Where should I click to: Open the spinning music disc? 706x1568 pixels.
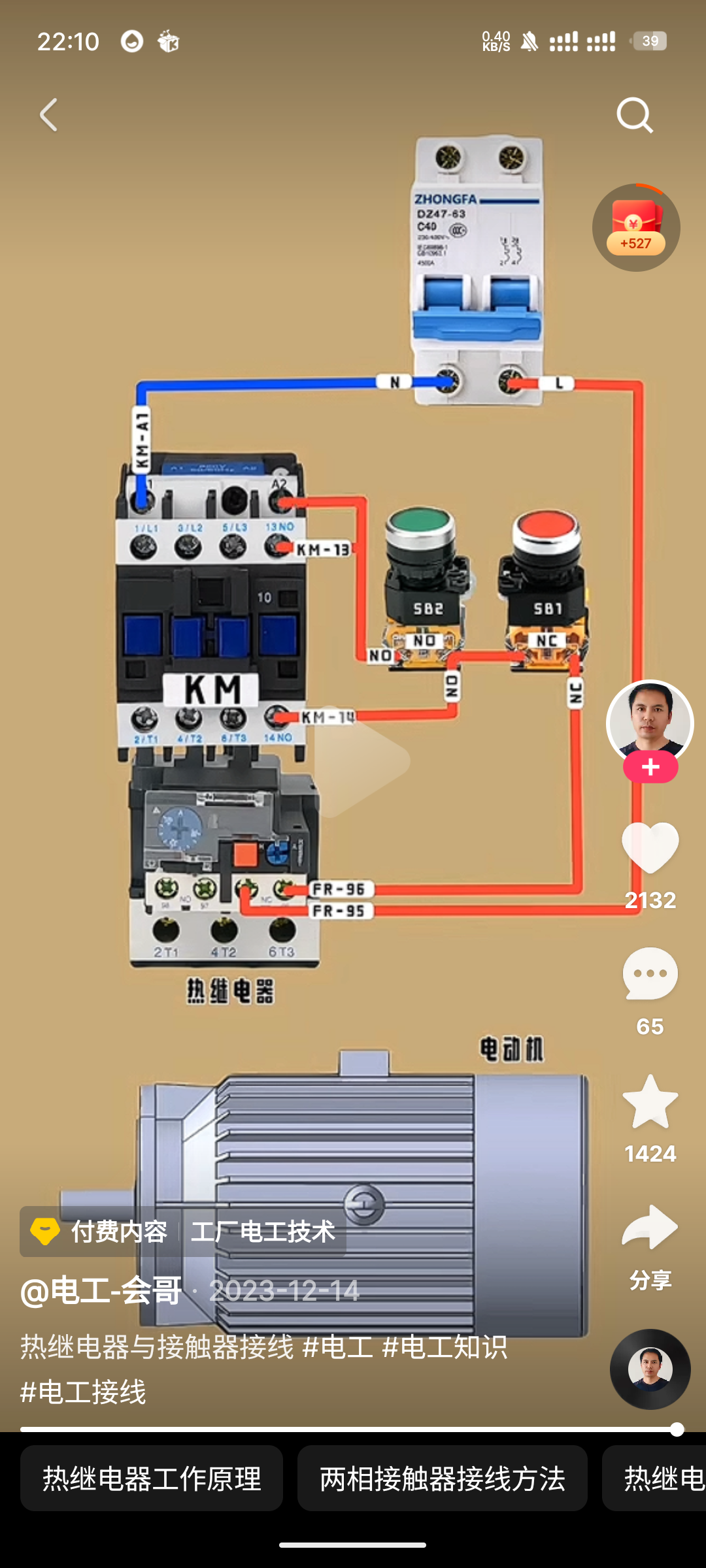point(650,1369)
